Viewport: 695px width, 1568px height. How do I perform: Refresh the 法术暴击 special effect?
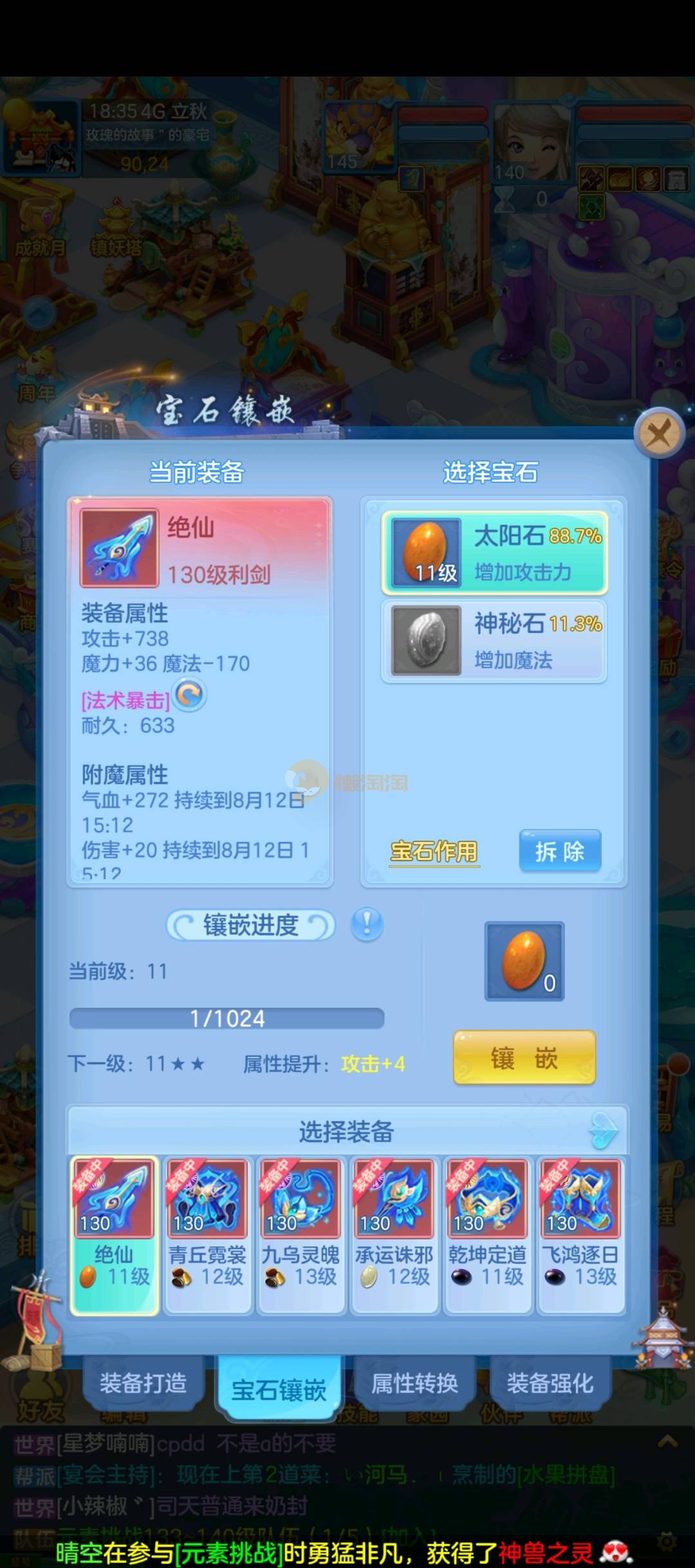[x=190, y=695]
